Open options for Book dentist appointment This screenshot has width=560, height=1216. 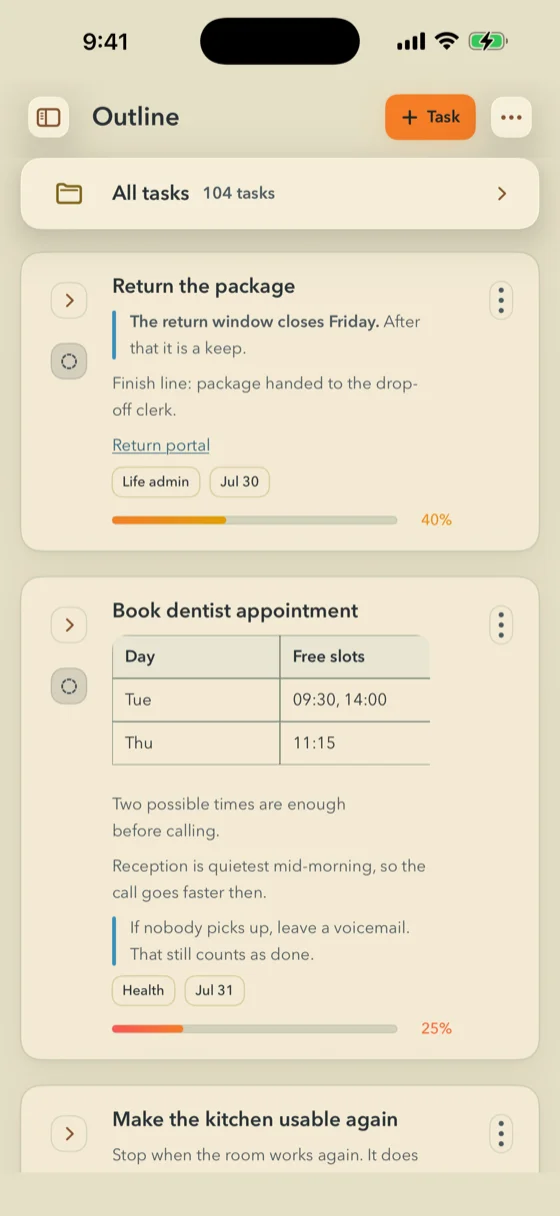tap(501, 625)
